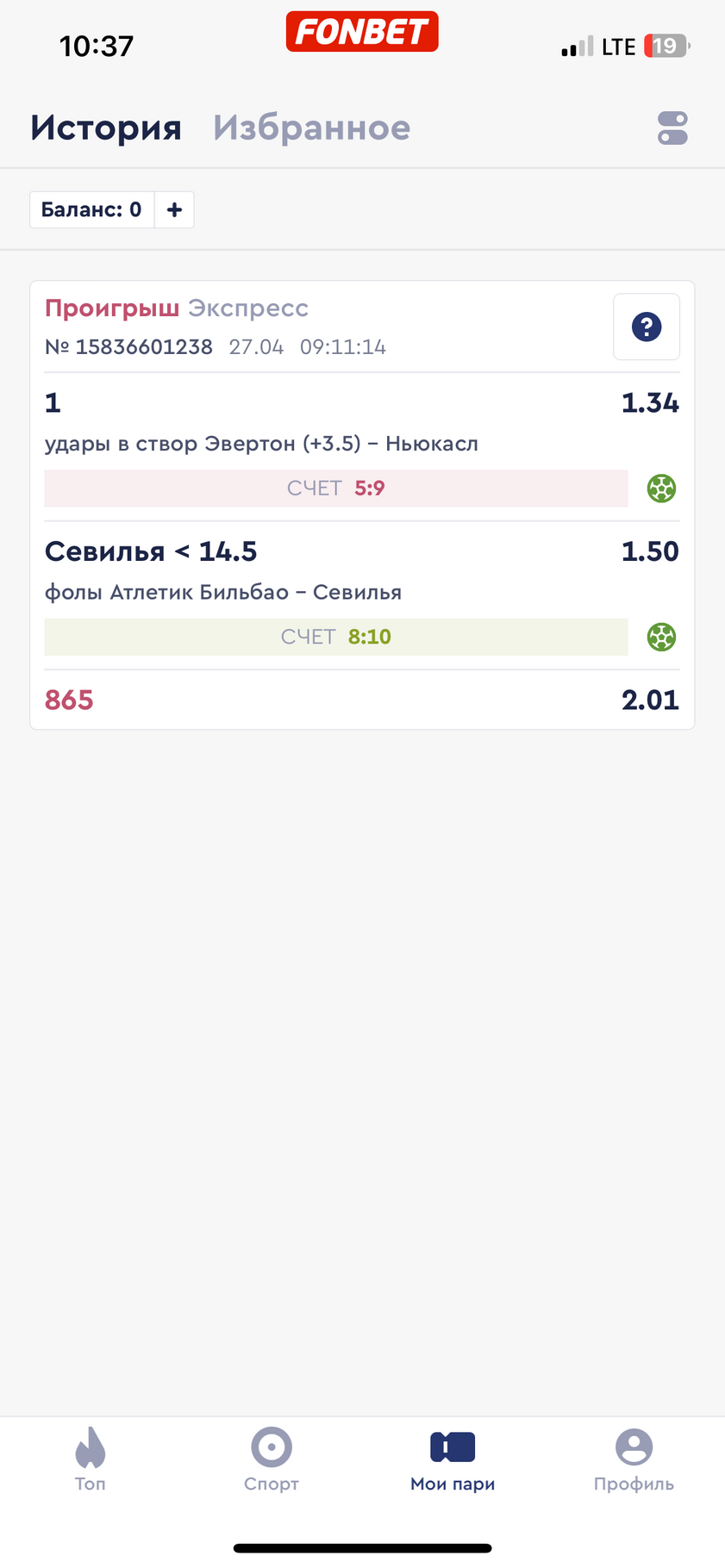The height and width of the screenshot is (1568, 725).
Task: Tap the plus button to top up balance
Action: pyautogui.click(x=174, y=209)
